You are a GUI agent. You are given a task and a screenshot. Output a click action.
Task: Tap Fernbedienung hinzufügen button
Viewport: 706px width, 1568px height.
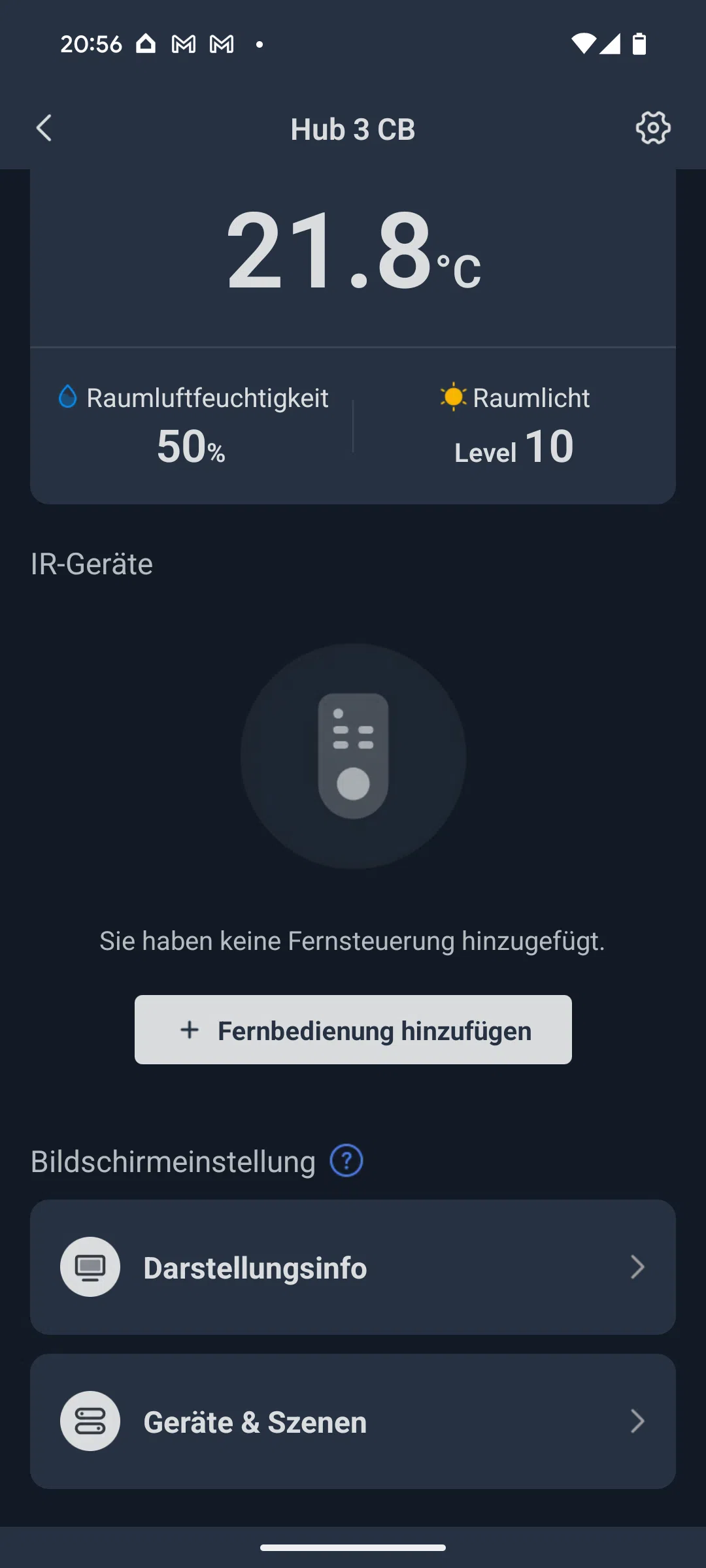click(x=353, y=1030)
